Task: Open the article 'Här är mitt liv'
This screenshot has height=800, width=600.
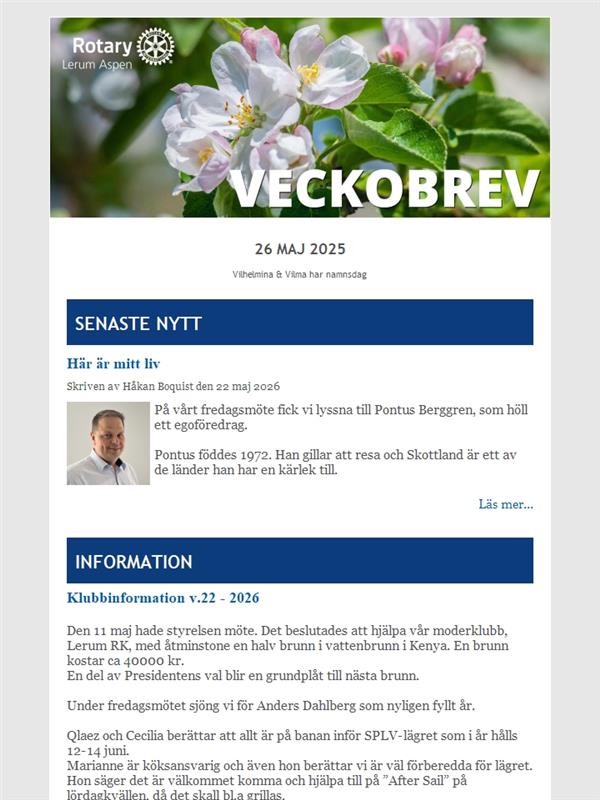Action: click(x=113, y=364)
